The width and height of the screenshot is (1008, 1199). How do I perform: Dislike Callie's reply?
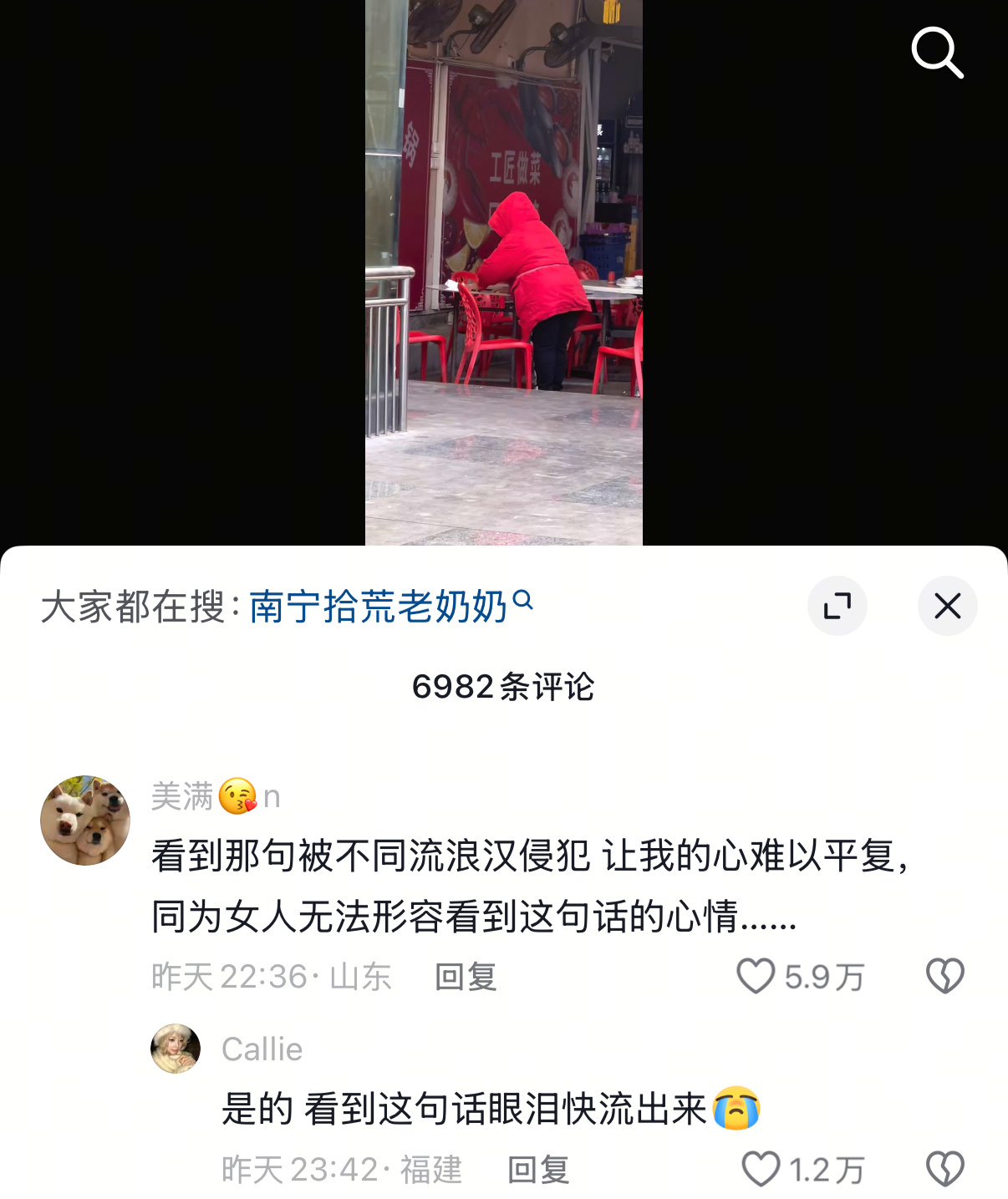point(944,1169)
